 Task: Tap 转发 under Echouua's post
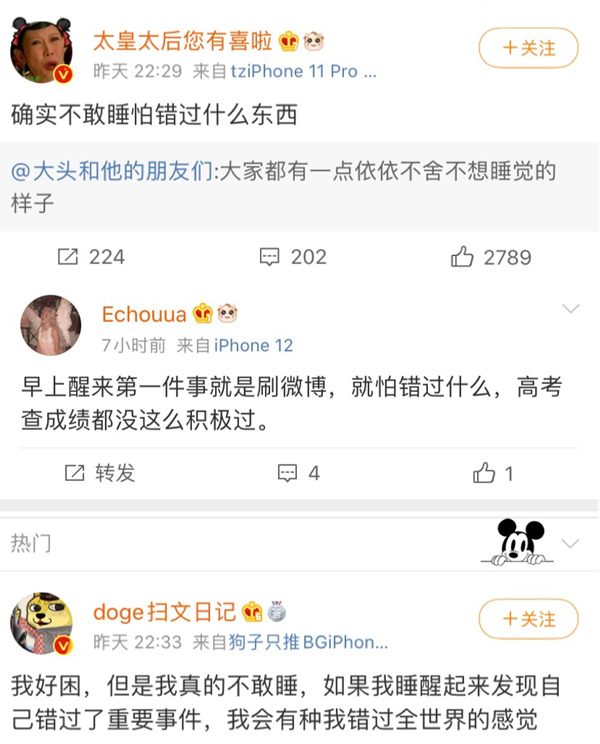[x=100, y=473]
